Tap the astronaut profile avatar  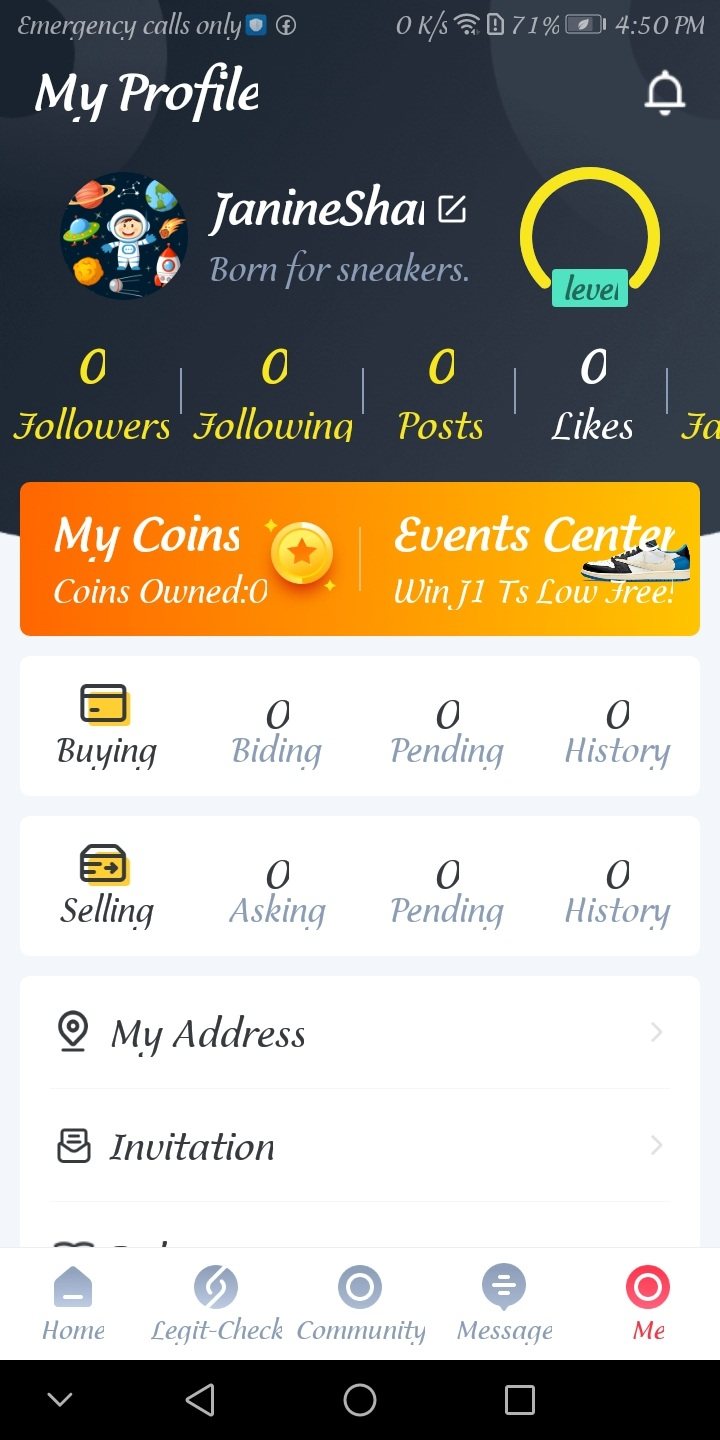point(124,236)
